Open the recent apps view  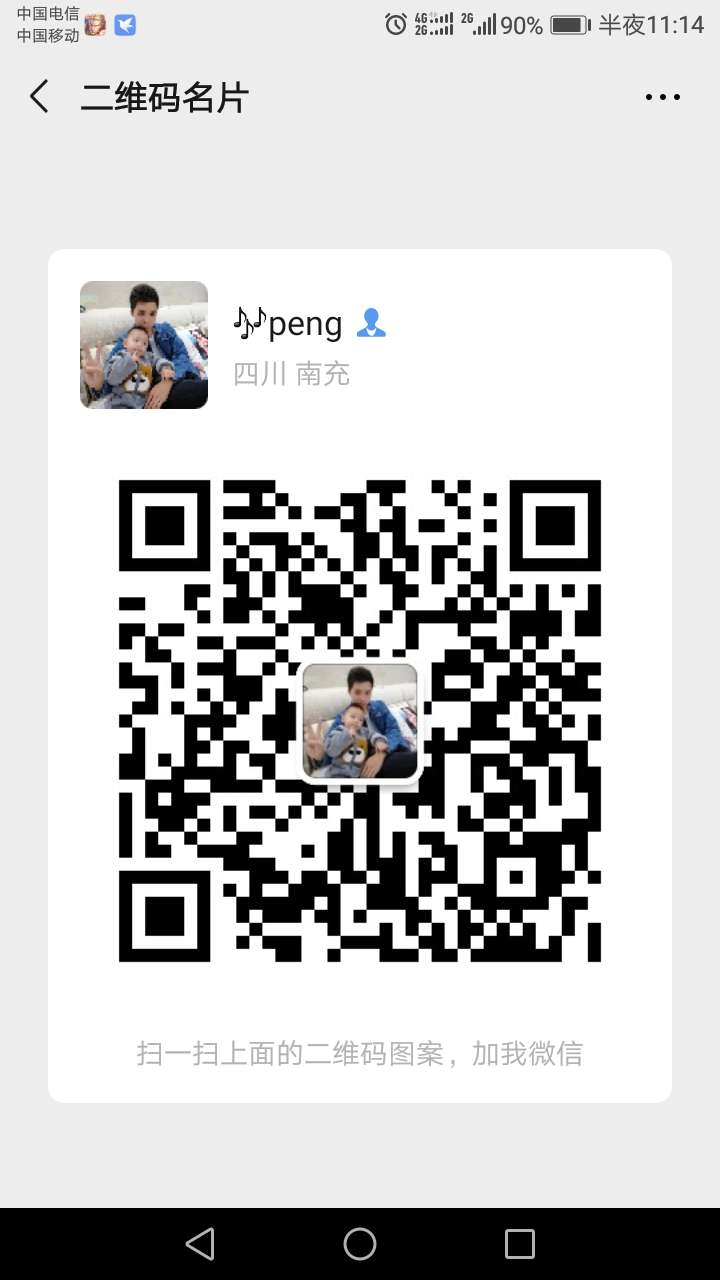click(520, 1243)
